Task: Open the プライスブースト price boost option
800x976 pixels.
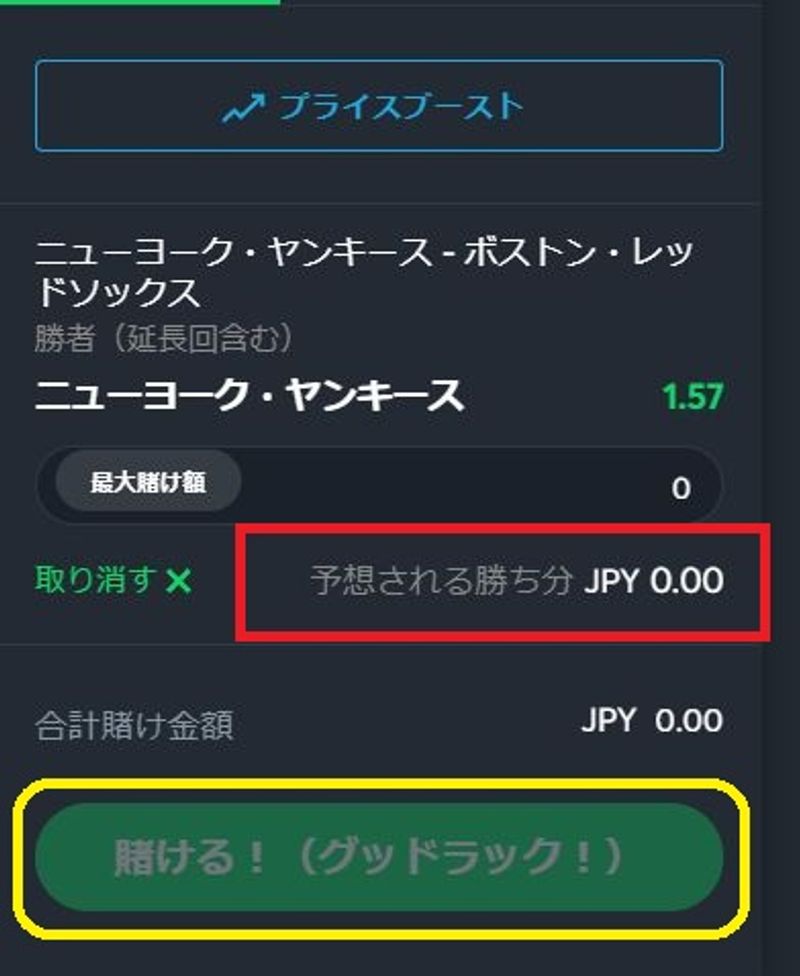Action: coord(378,106)
